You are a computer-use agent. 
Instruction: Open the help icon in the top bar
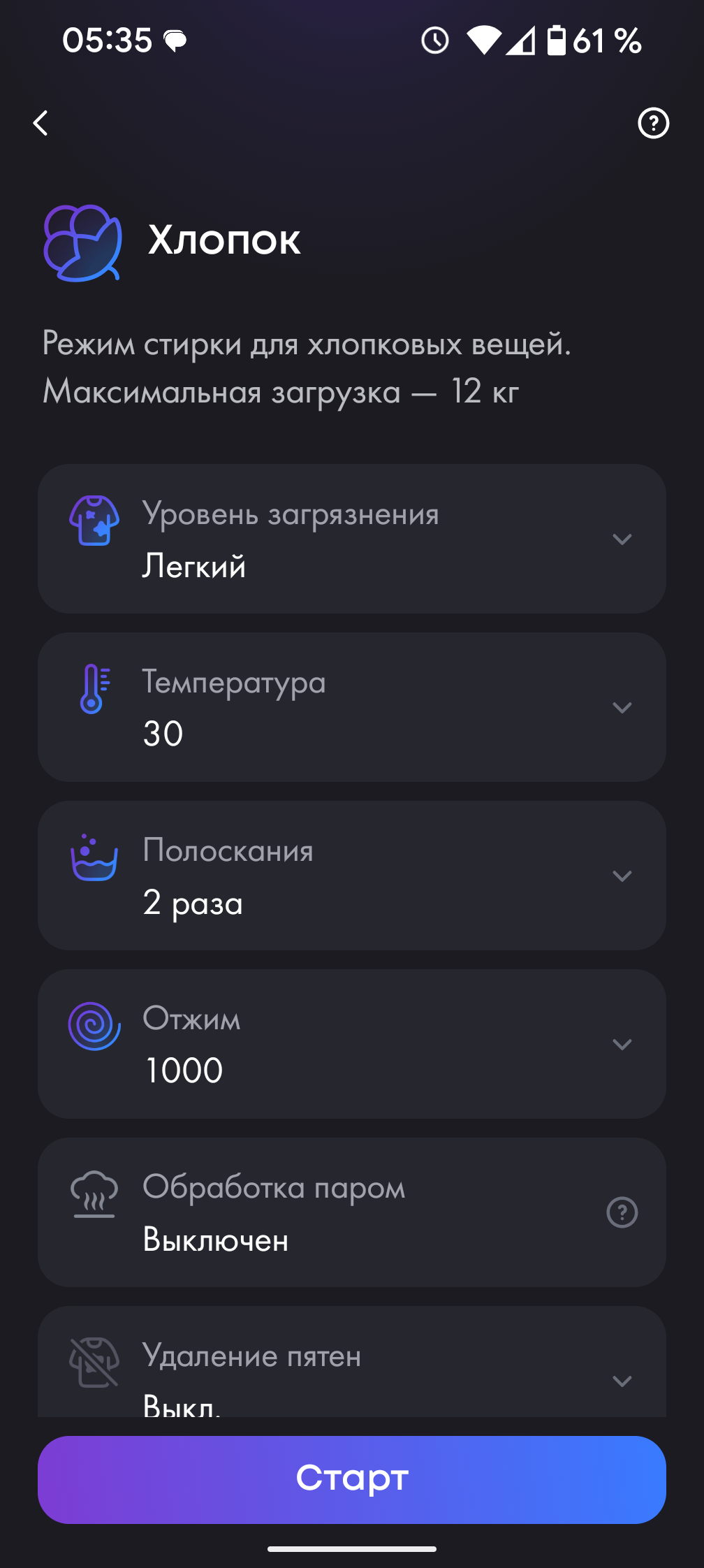tap(653, 124)
